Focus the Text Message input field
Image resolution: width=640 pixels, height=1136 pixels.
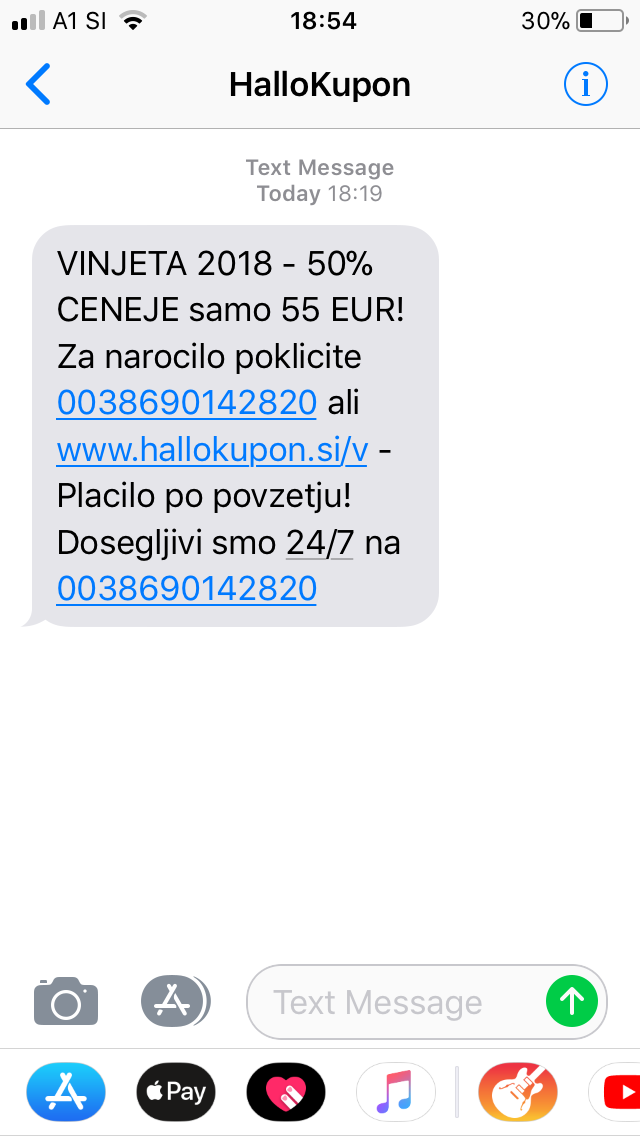coord(395,1003)
